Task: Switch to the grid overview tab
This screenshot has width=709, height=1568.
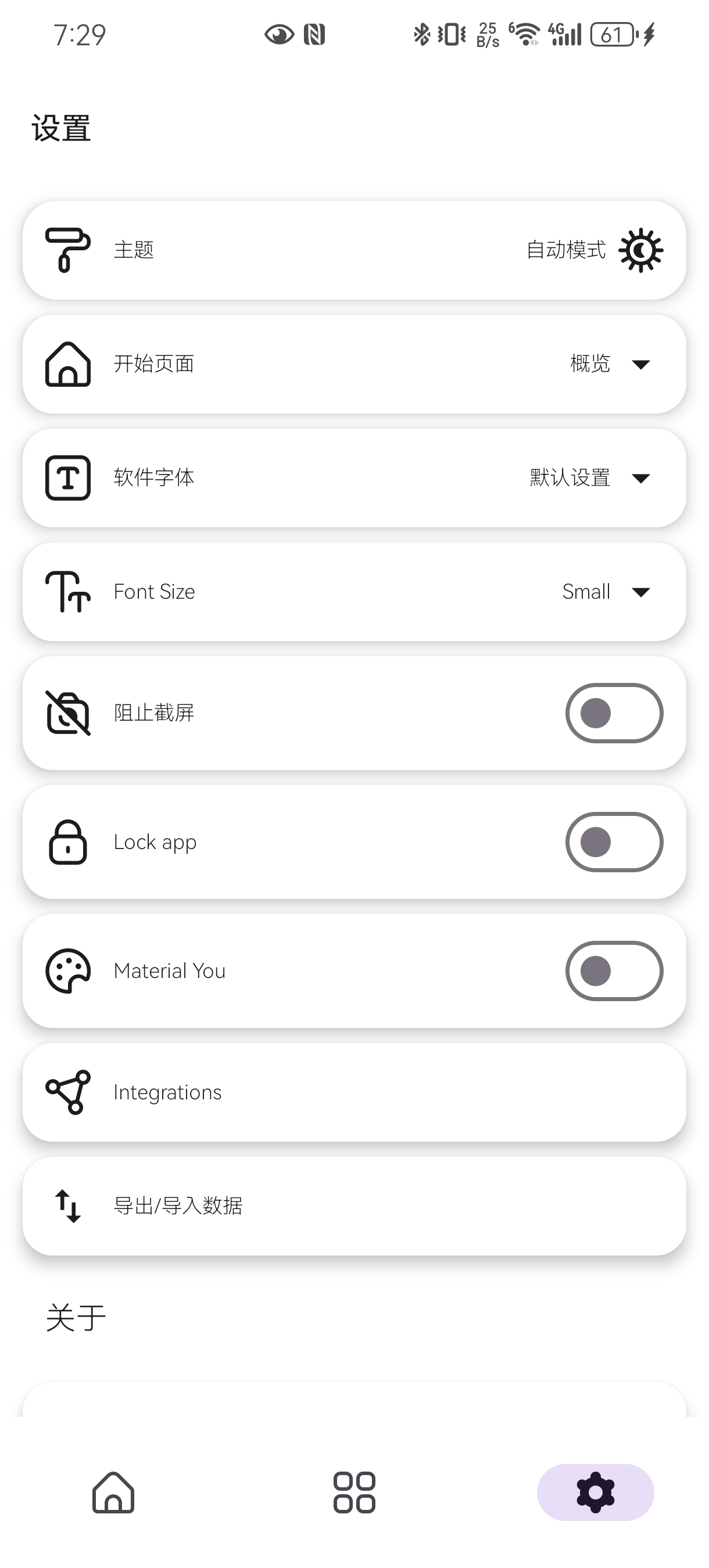Action: [354, 1492]
